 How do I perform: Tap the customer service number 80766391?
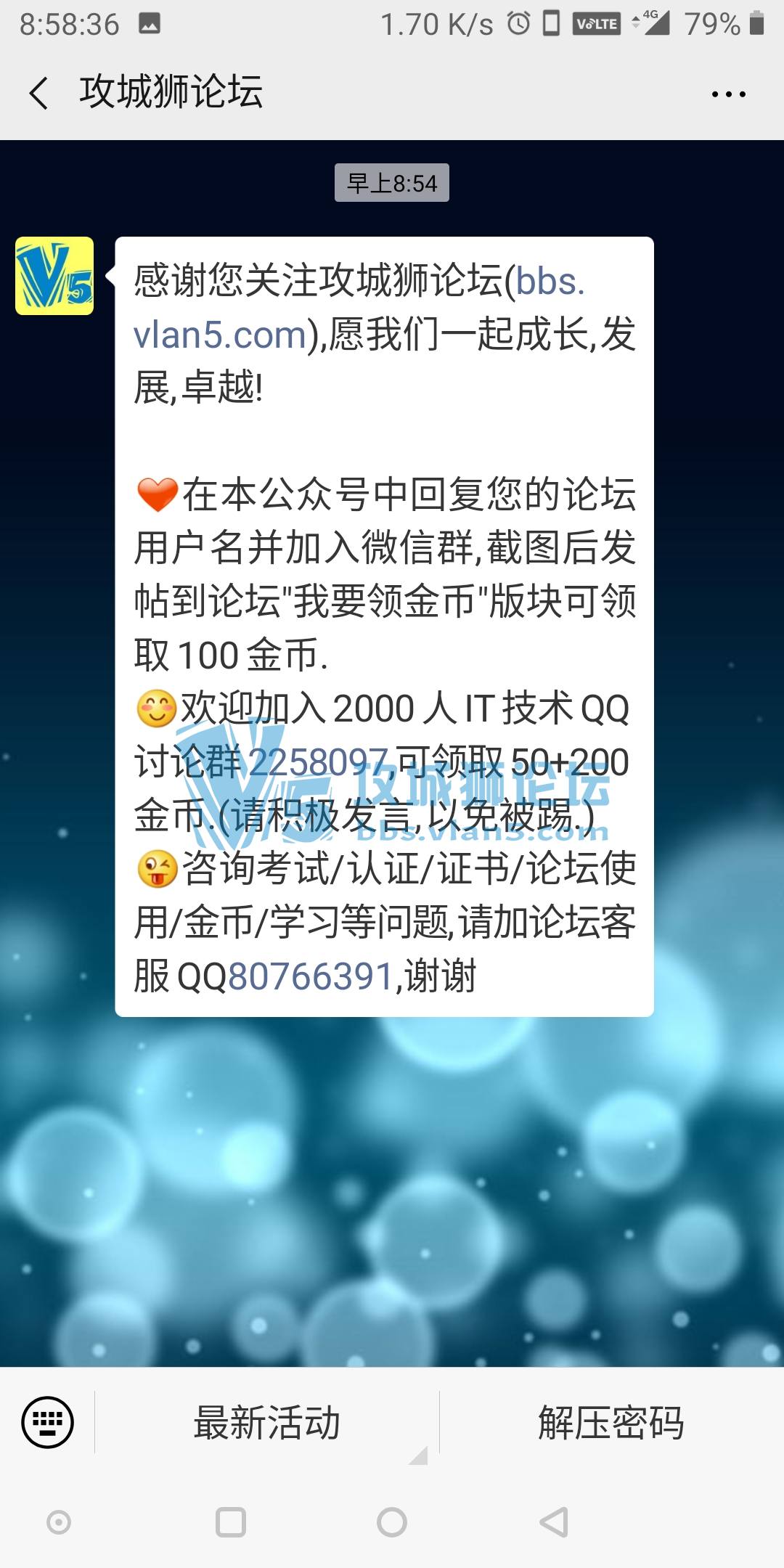[311, 976]
